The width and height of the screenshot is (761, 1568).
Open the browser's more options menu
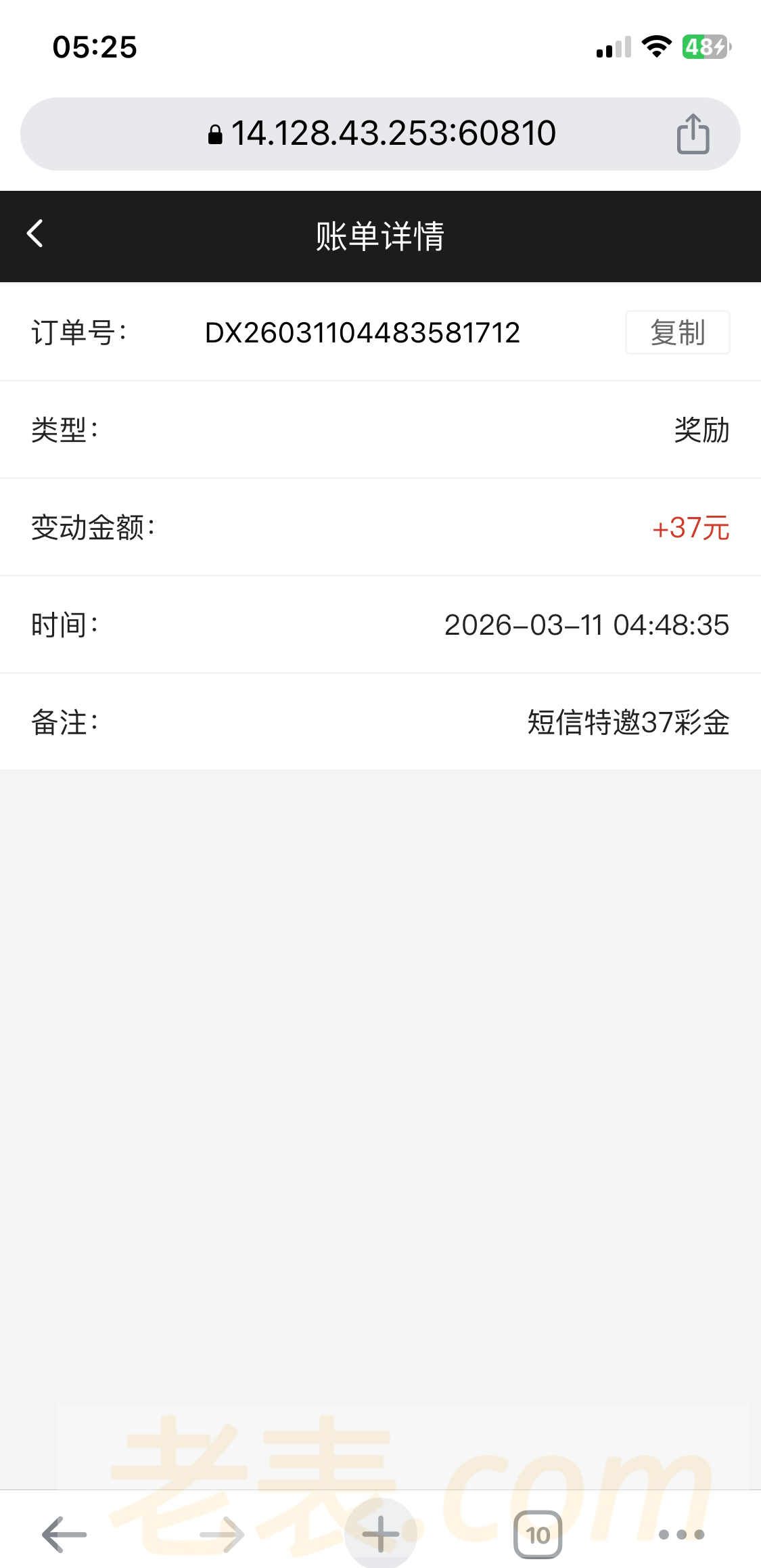point(681,1534)
